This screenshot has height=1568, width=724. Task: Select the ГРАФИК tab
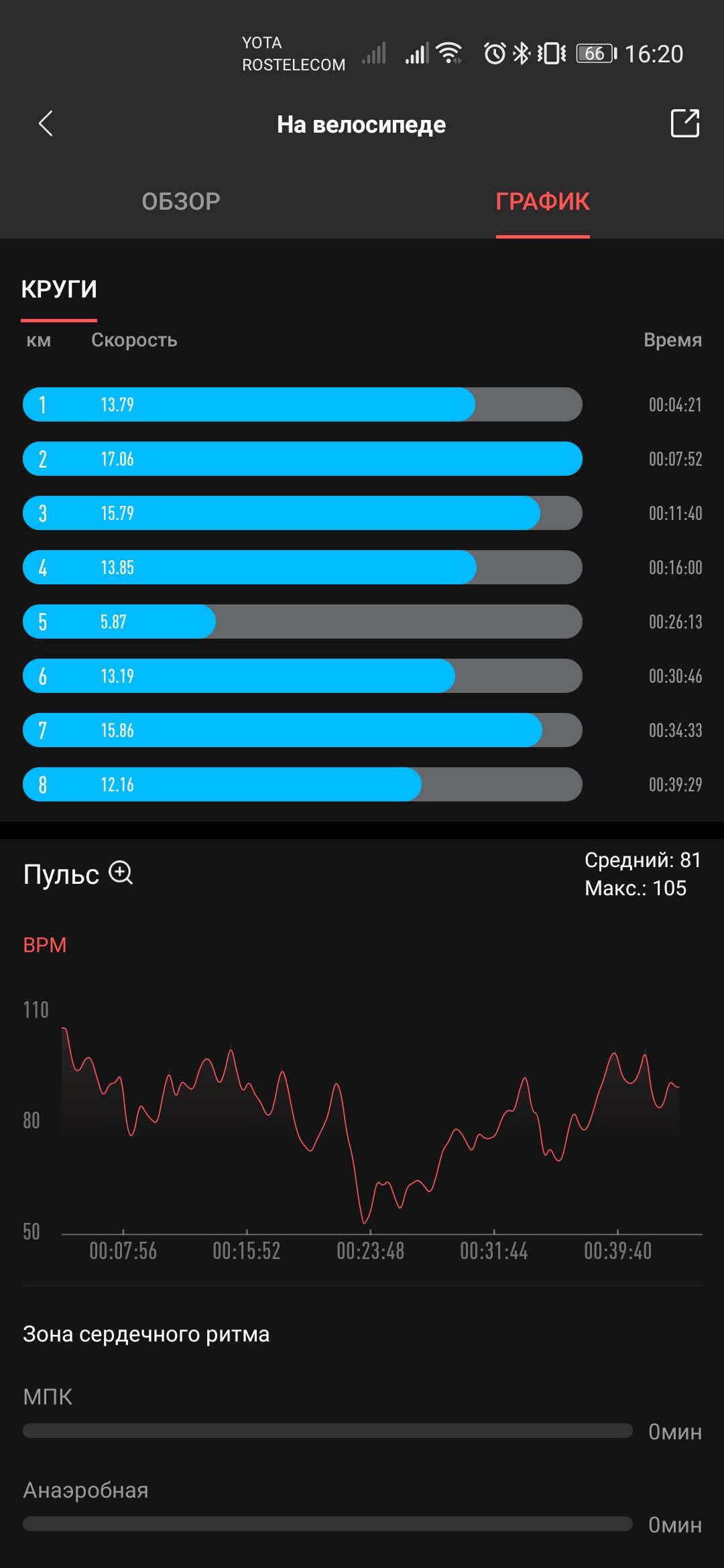point(542,202)
